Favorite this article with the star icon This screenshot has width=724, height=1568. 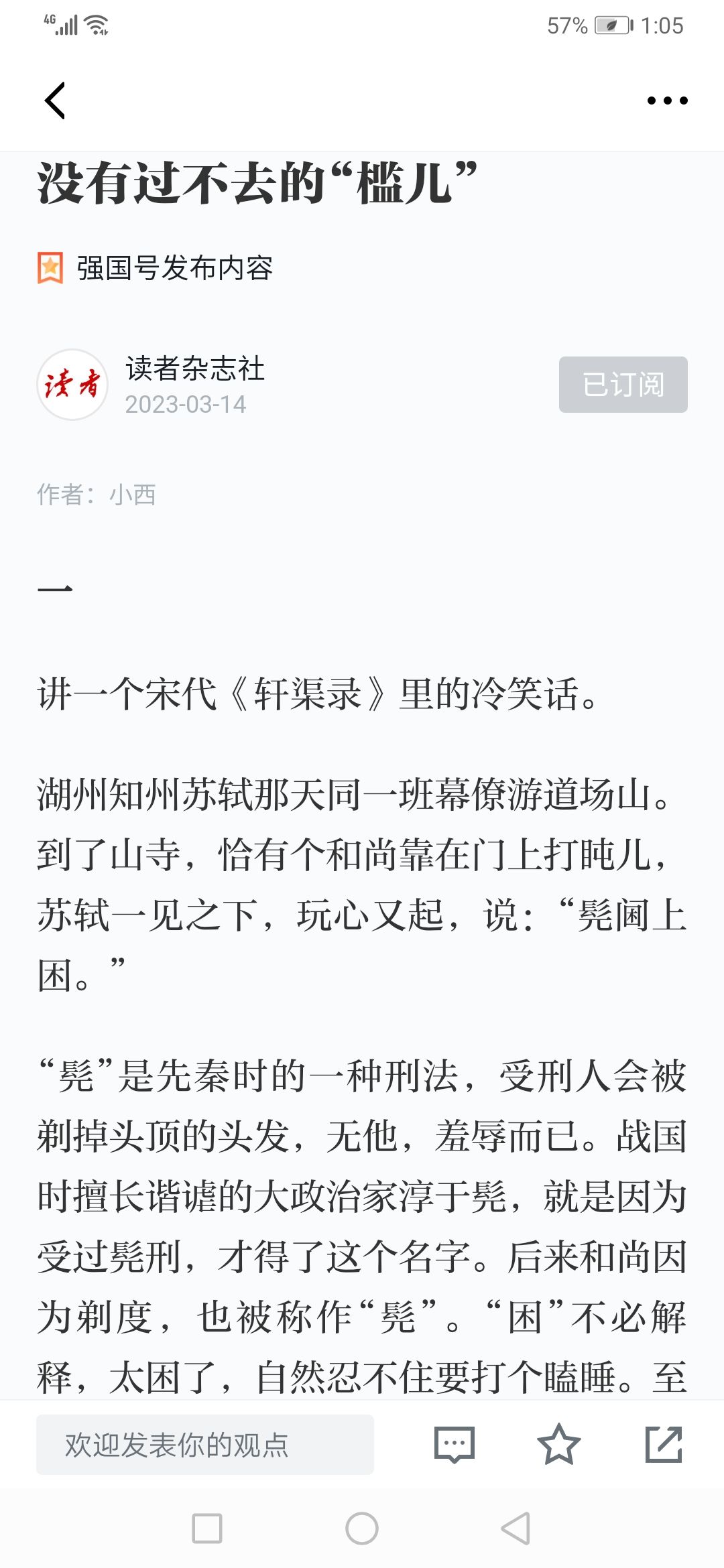click(x=558, y=1445)
